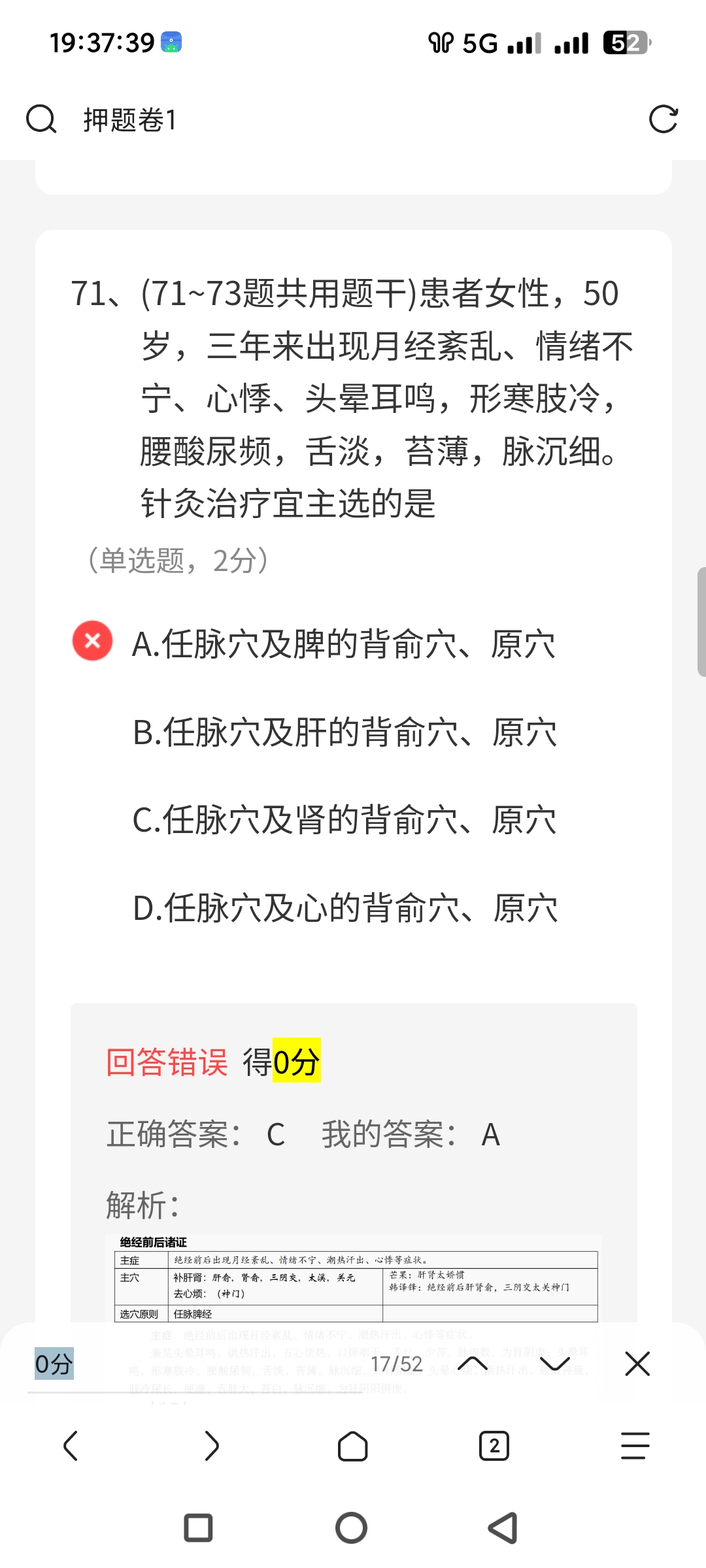Open the browser tabs switcher

point(494,1445)
